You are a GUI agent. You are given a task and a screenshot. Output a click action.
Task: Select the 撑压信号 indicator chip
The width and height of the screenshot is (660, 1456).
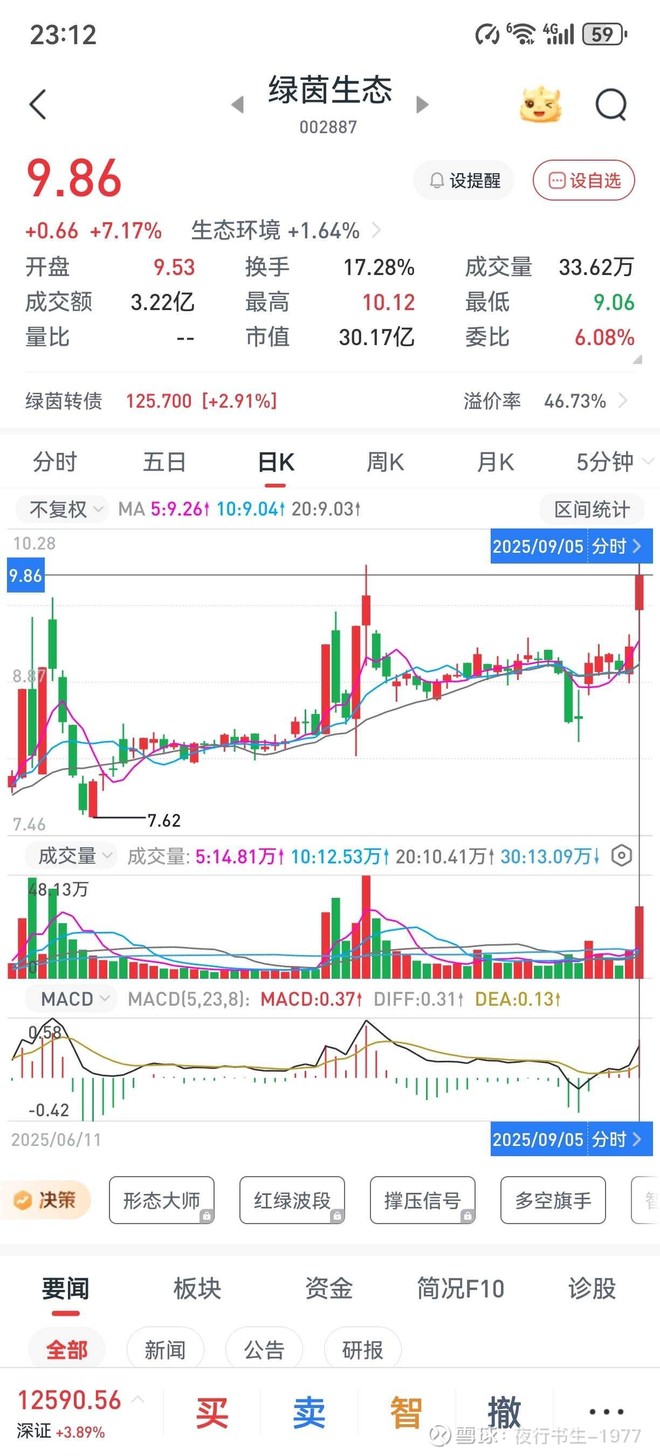(422, 1200)
